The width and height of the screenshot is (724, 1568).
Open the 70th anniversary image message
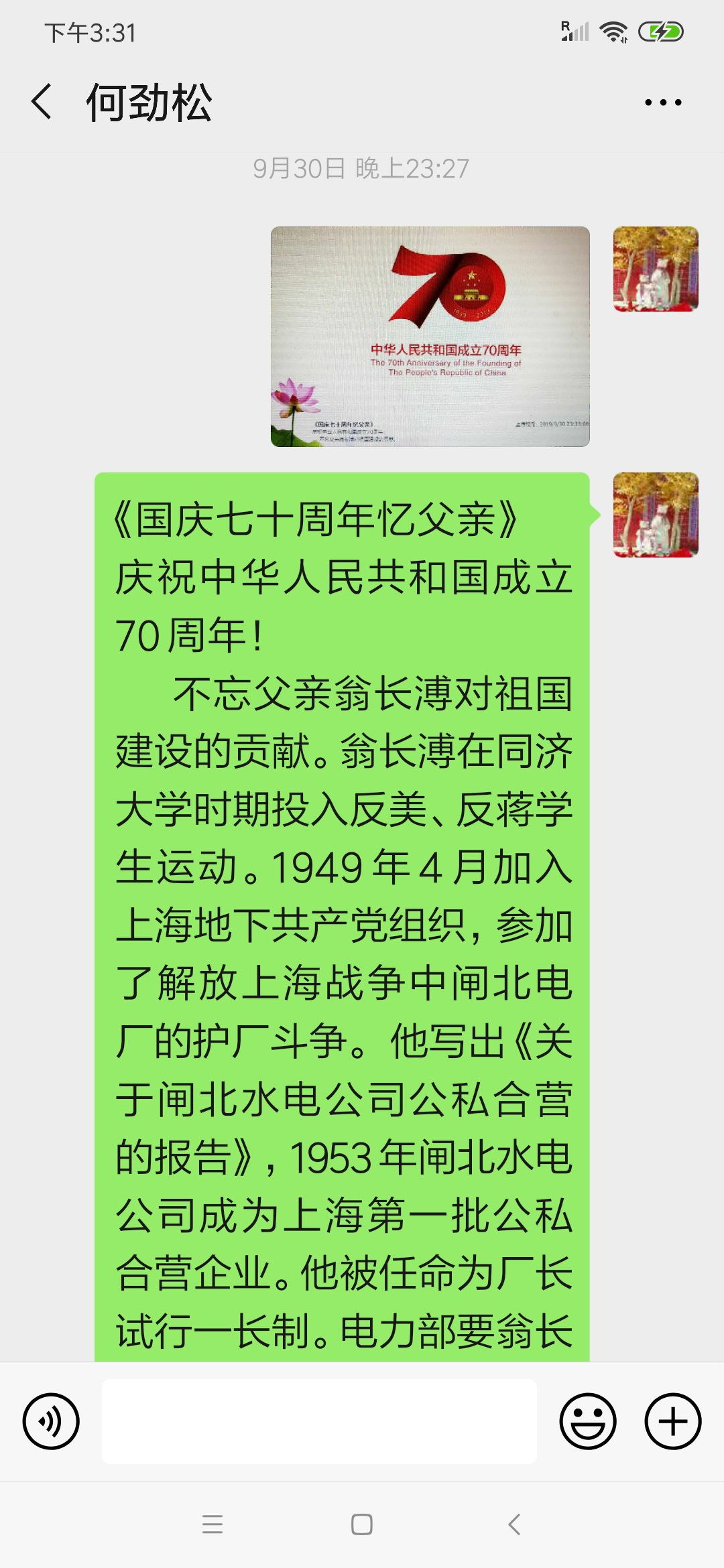pos(430,336)
